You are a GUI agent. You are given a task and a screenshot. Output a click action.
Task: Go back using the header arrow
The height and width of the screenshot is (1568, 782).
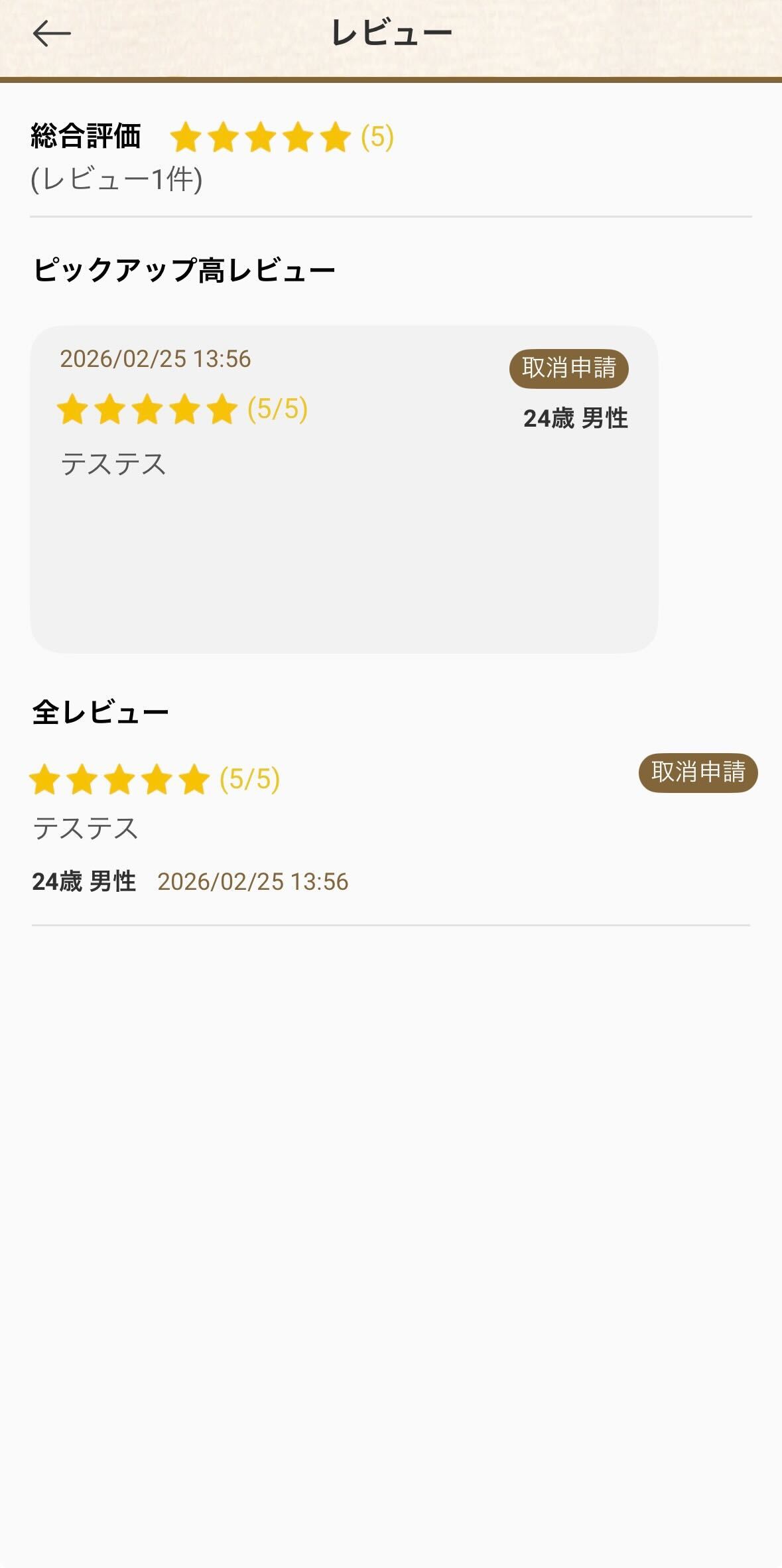click(x=52, y=33)
